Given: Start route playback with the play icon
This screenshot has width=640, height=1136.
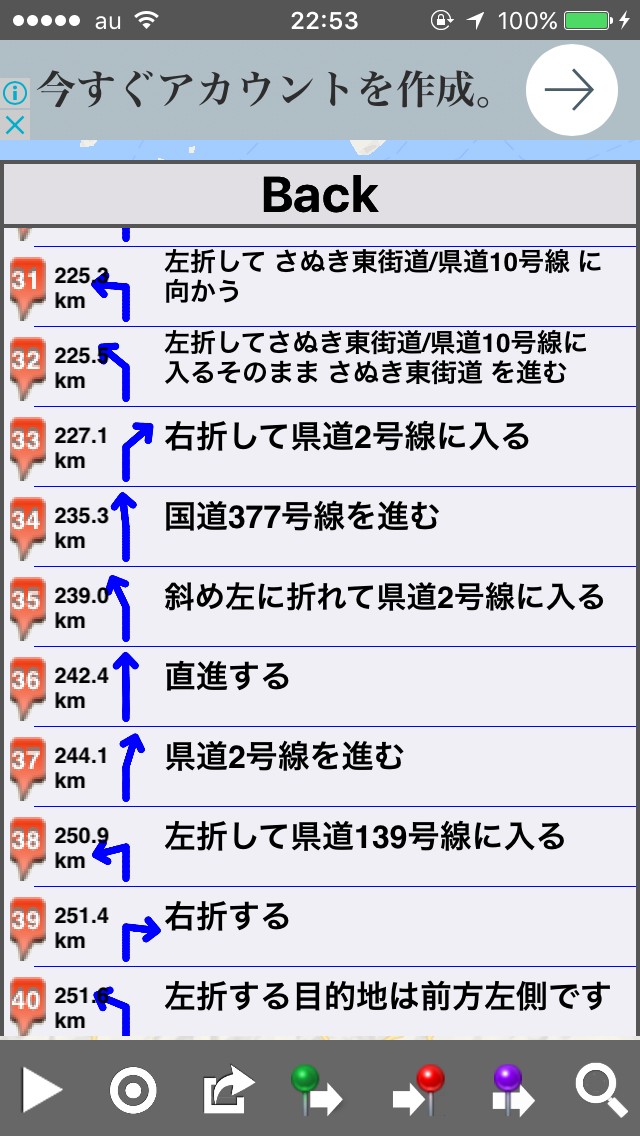Looking at the screenshot, I should click(x=42, y=1090).
